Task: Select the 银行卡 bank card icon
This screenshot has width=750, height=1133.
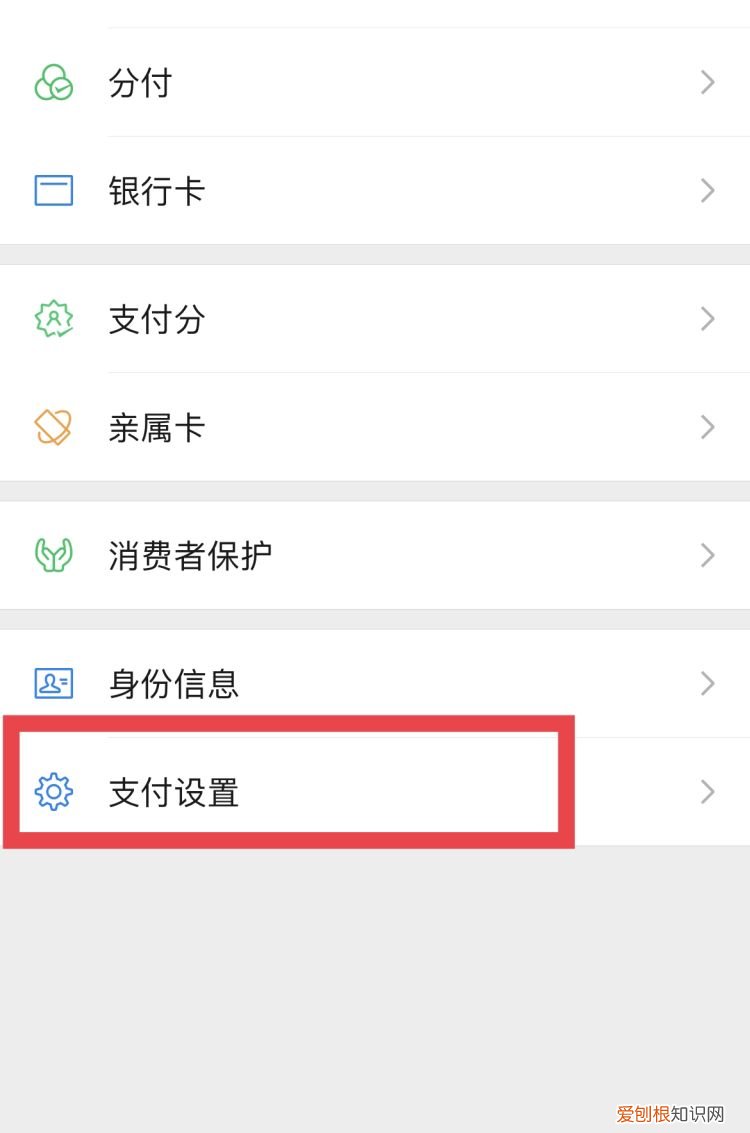Action: pos(55,190)
